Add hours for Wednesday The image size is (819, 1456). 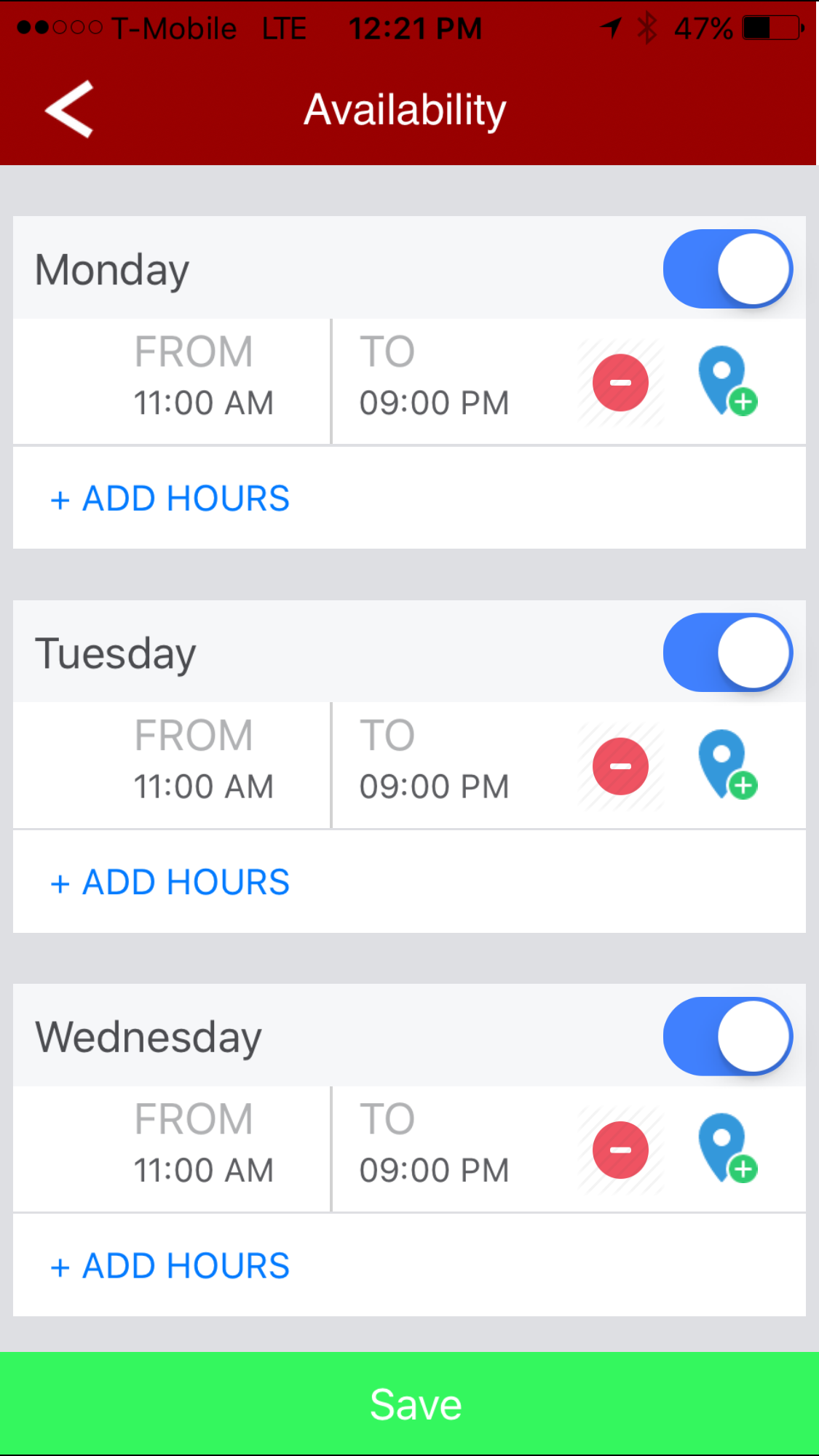point(170,1266)
